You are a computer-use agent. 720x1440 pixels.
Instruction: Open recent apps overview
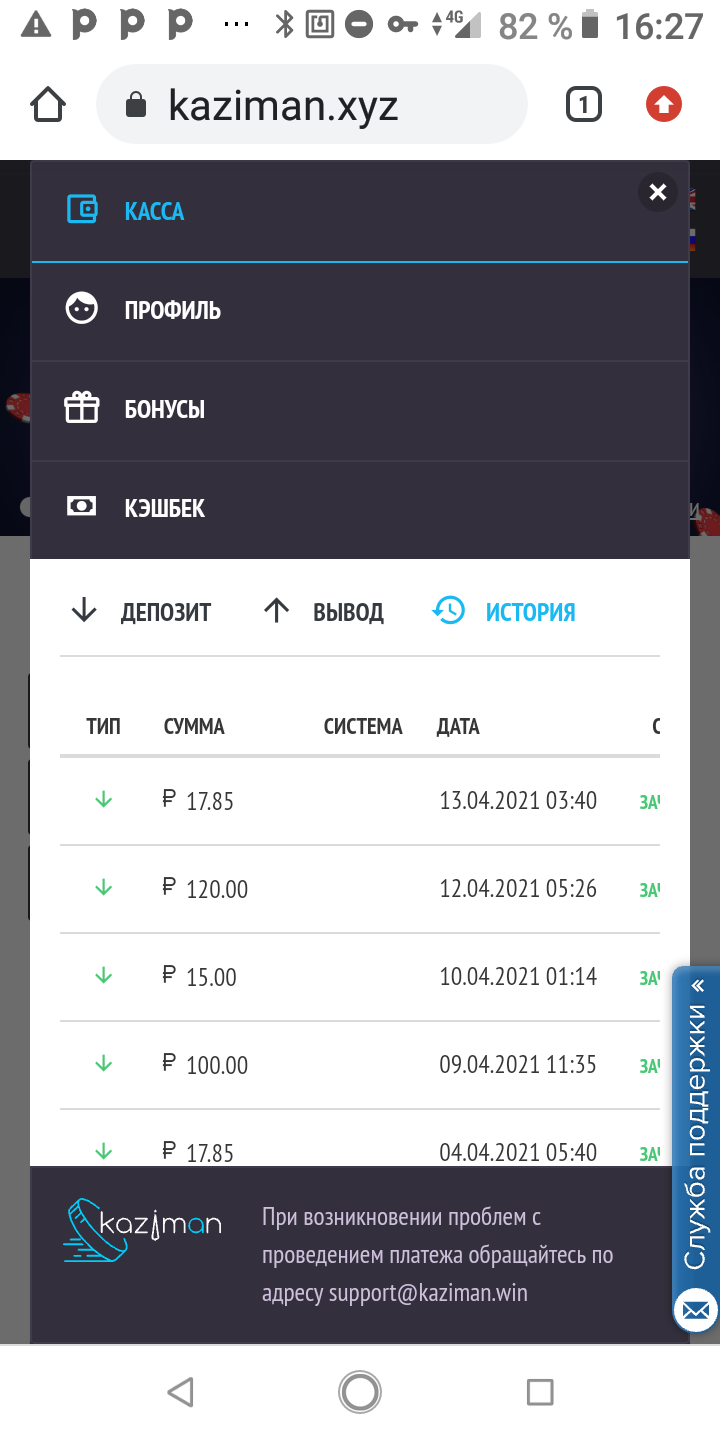point(540,1392)
